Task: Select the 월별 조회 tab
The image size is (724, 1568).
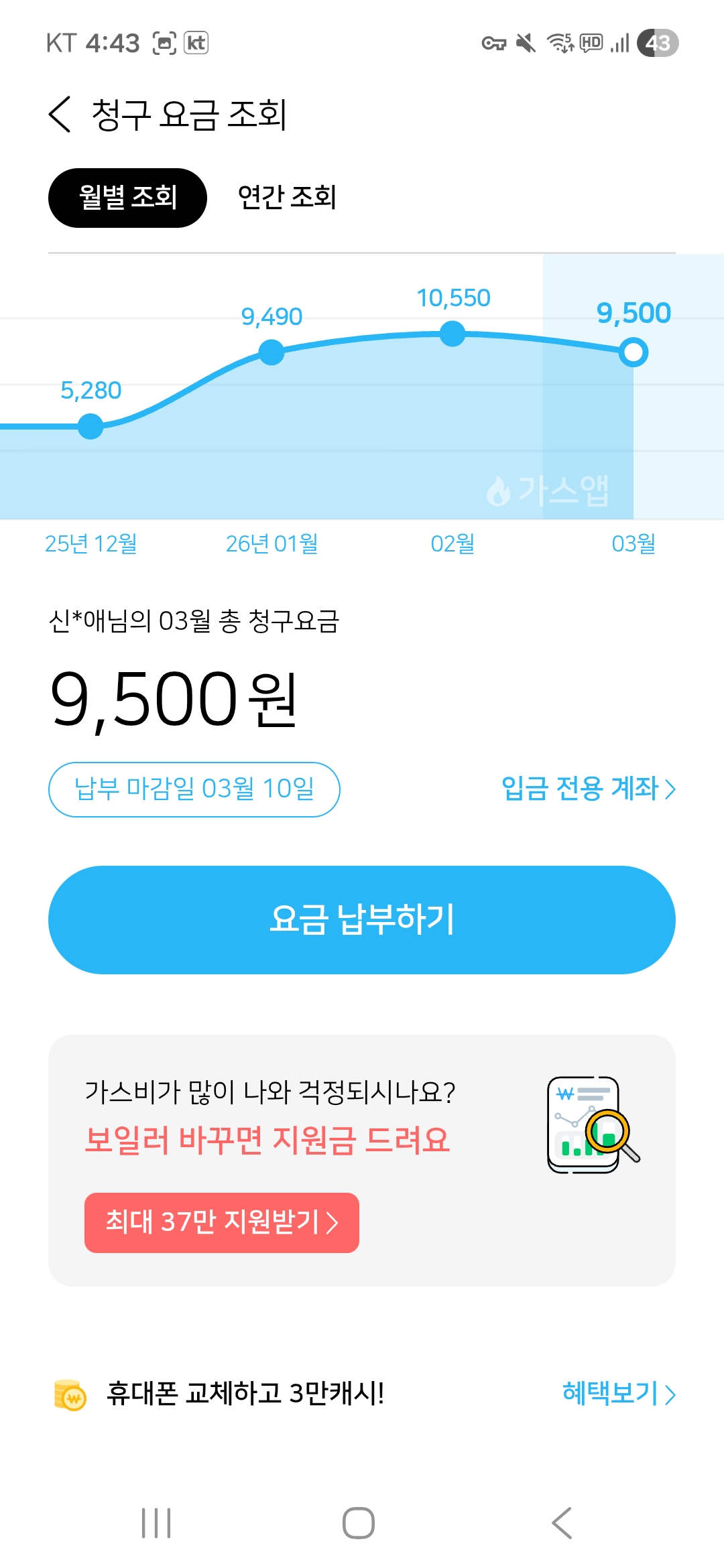Action: coord(127,198)
